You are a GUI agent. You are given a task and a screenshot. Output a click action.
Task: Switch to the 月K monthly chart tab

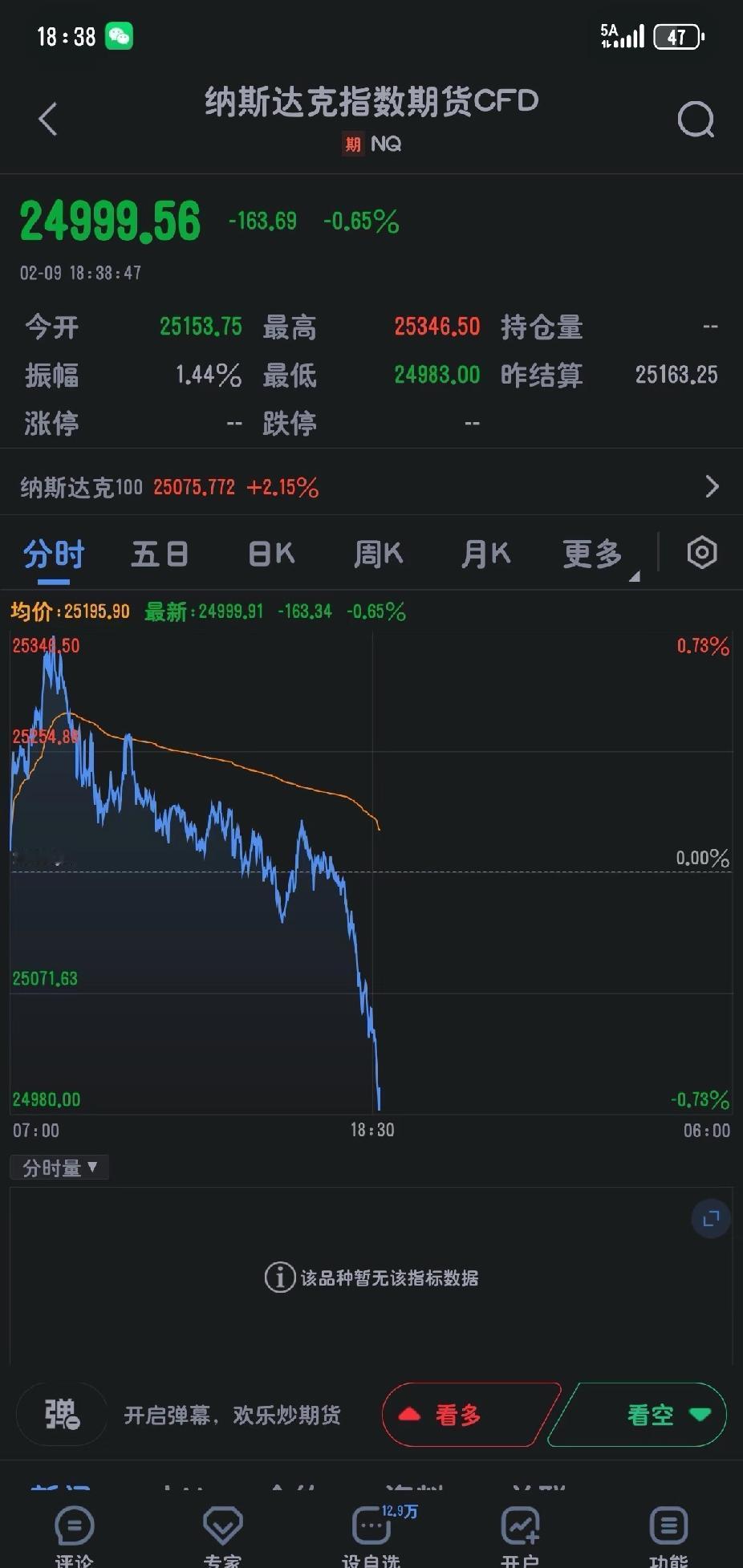point(485,554)
